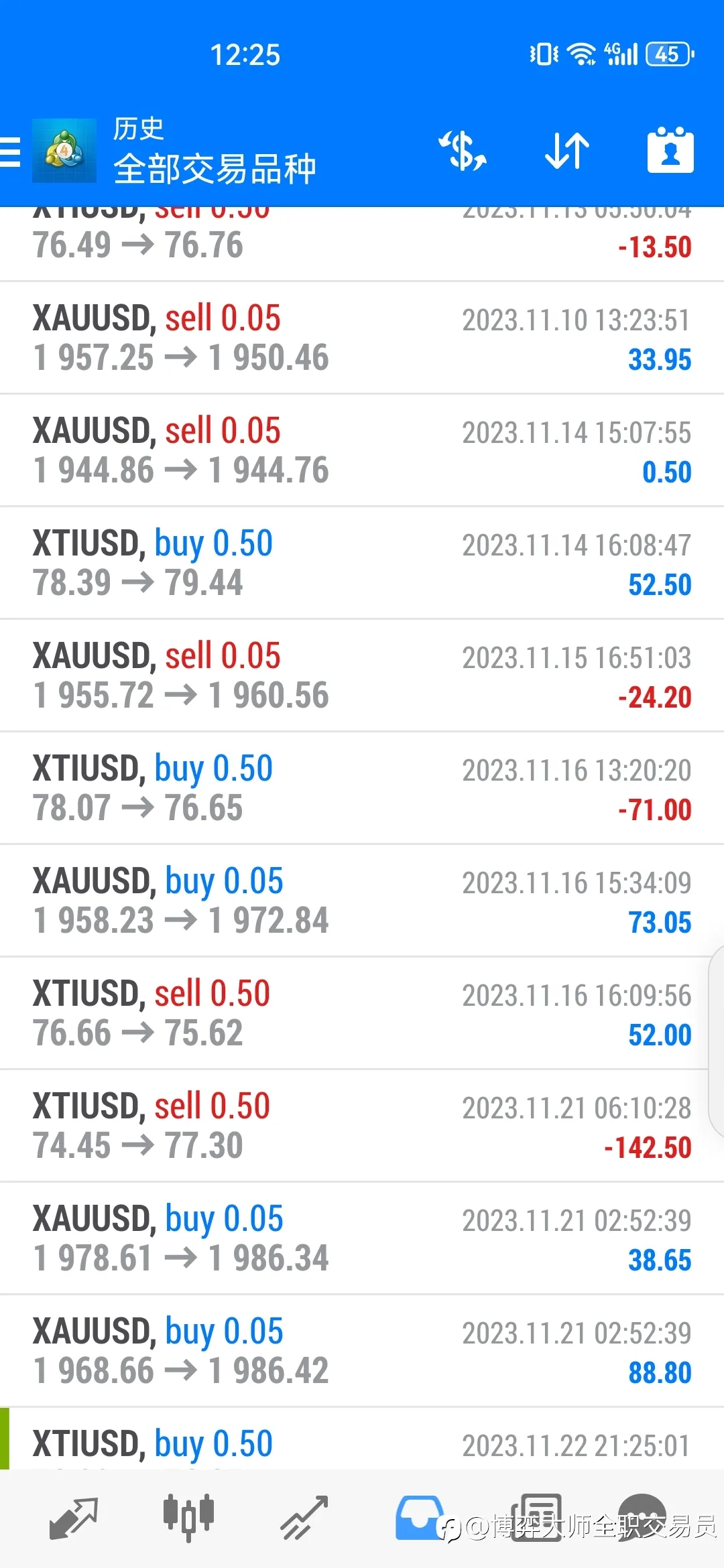Tap the sort arrows icon
724x1568 pixels.
(x=567, y=151)
